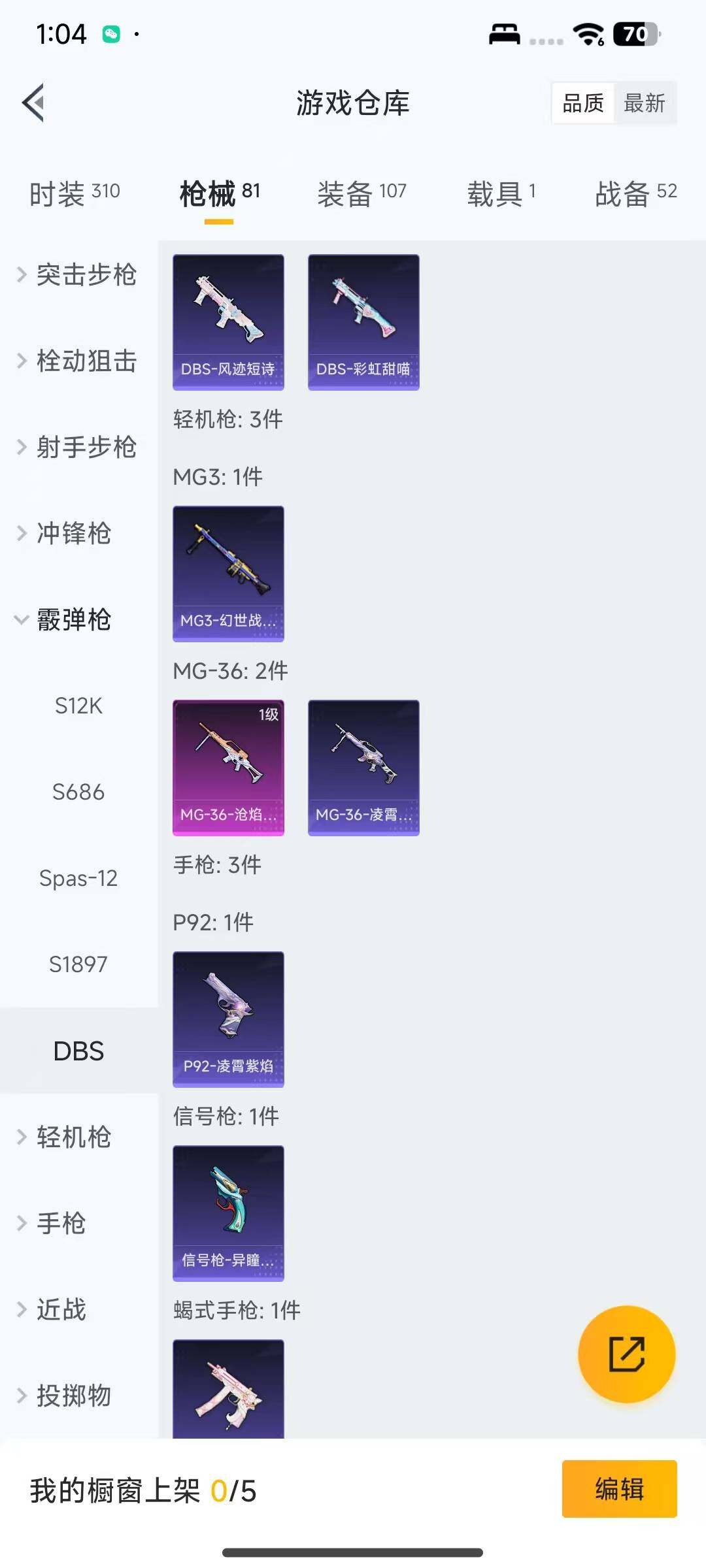Select the S686 shotgun subcategory
706x1568 pixels.
pyautogui.click(x=79, y=792)
